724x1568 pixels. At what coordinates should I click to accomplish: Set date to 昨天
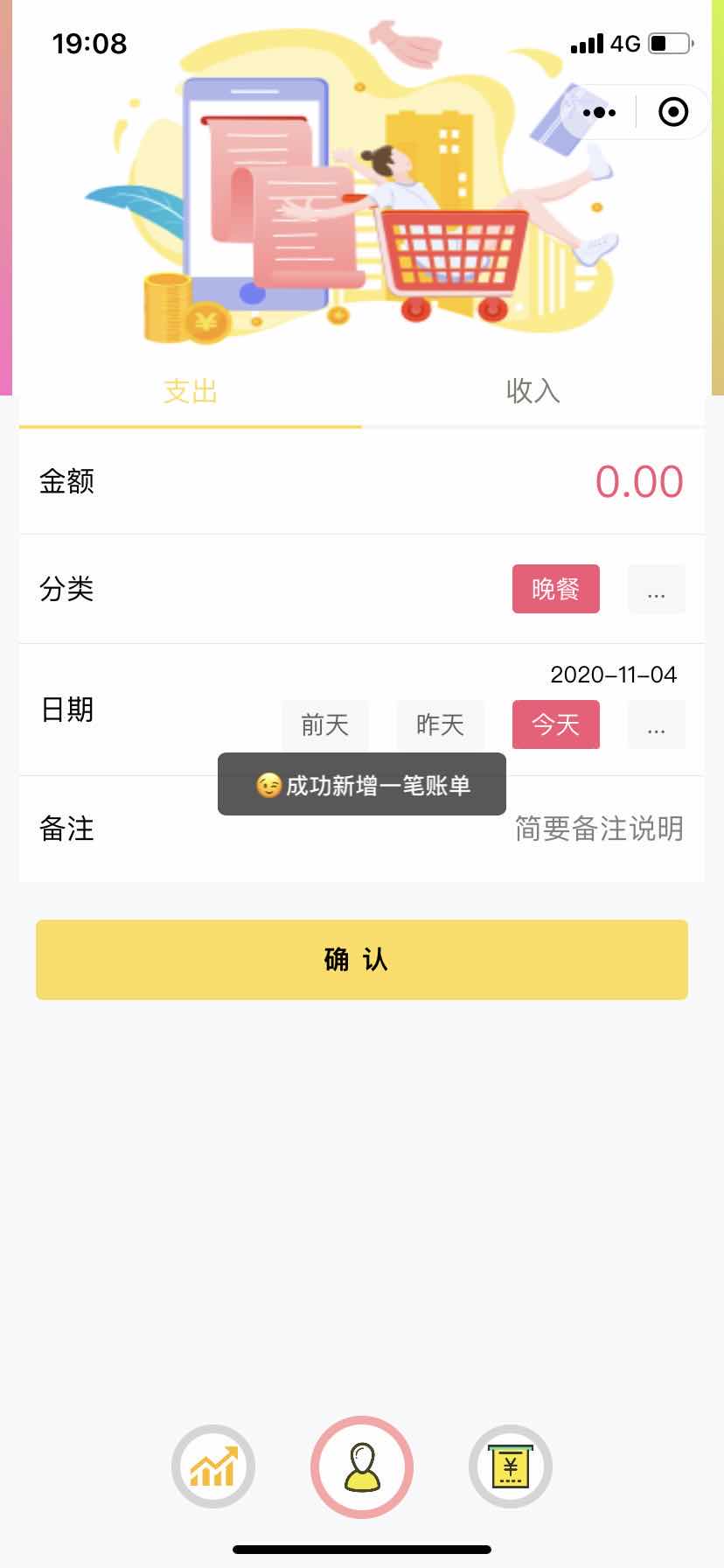click(x=440, y=724)
